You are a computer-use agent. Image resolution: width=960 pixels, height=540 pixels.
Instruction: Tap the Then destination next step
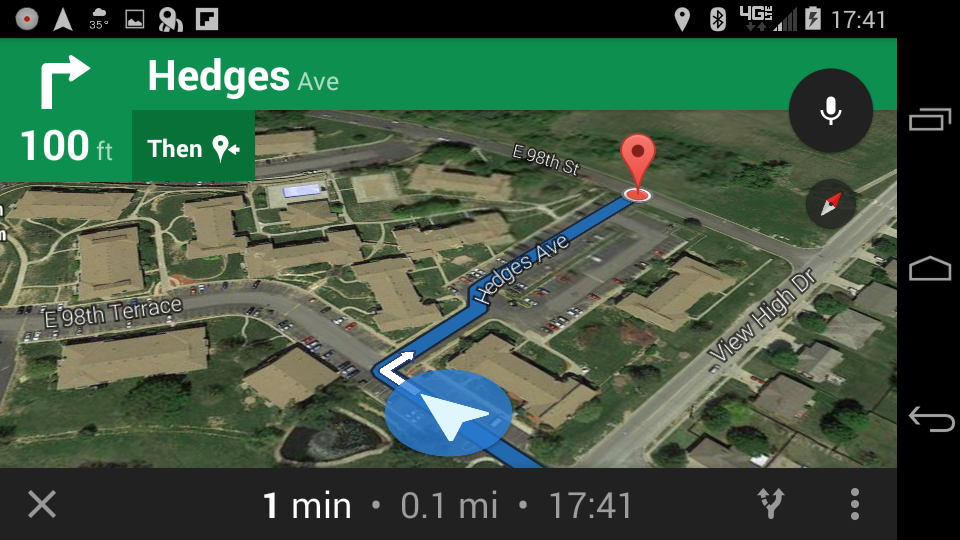pyautogui.click(x=193, y=148)
